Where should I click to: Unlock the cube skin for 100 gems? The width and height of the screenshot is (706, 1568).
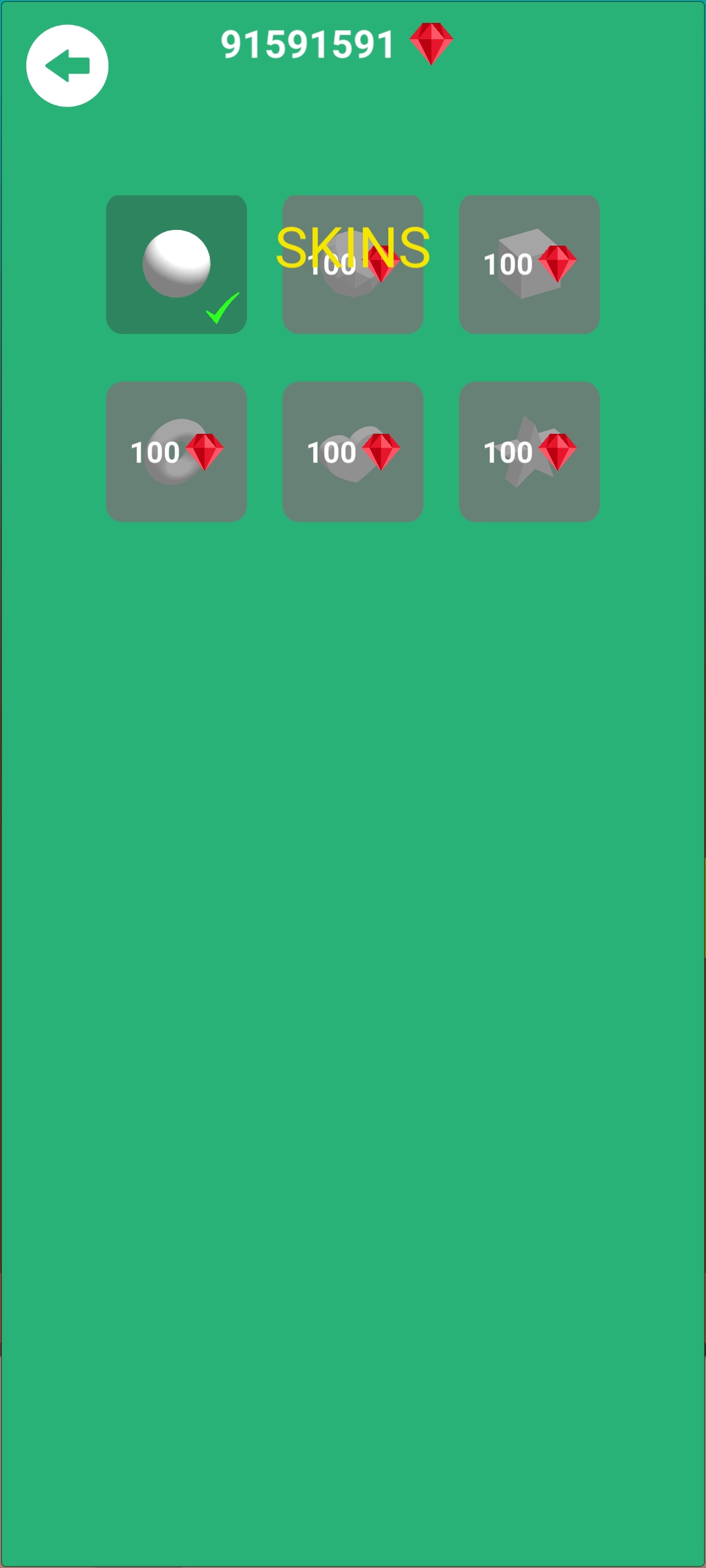(529, 265)
